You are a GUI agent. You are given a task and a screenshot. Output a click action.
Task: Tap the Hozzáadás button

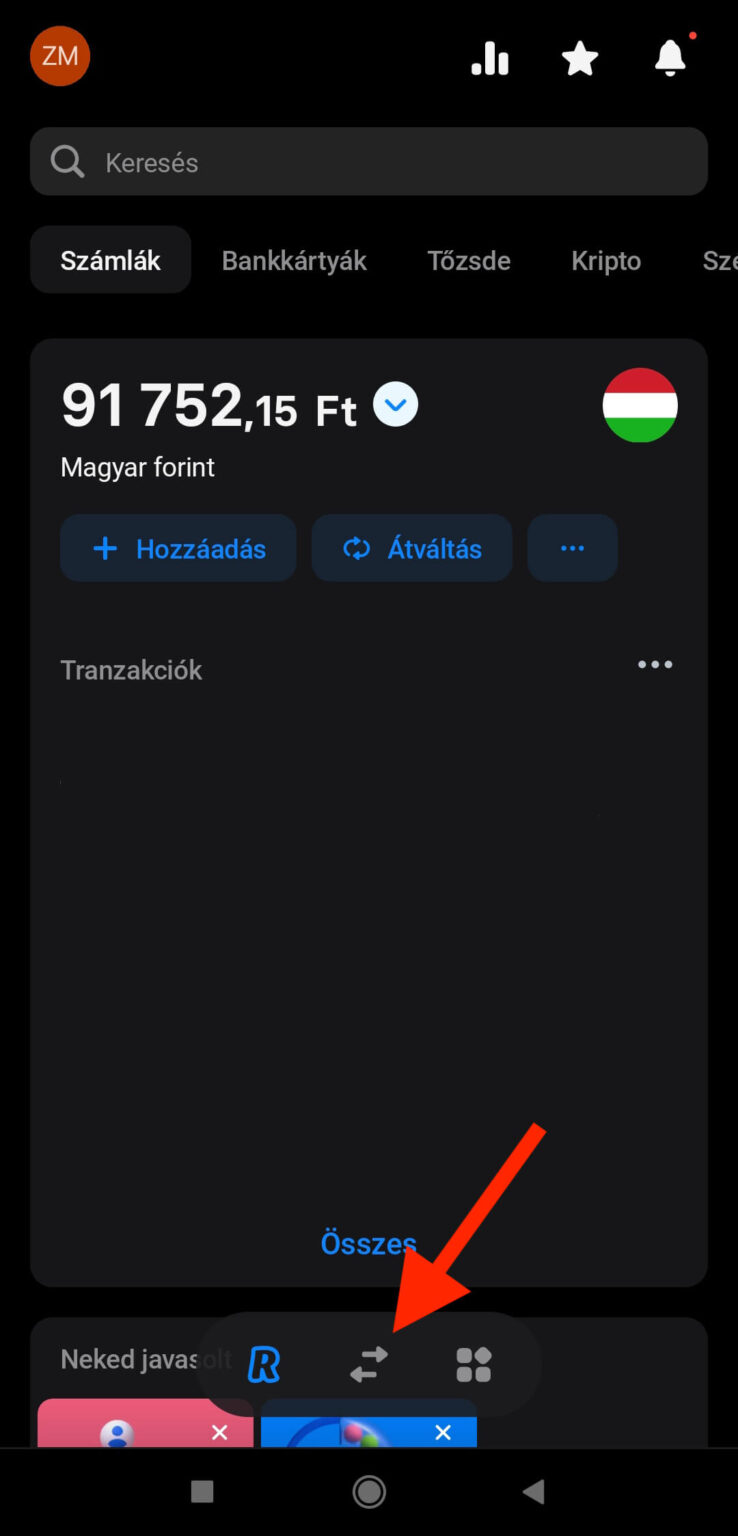pyautogui.click(x=178, y=549)
